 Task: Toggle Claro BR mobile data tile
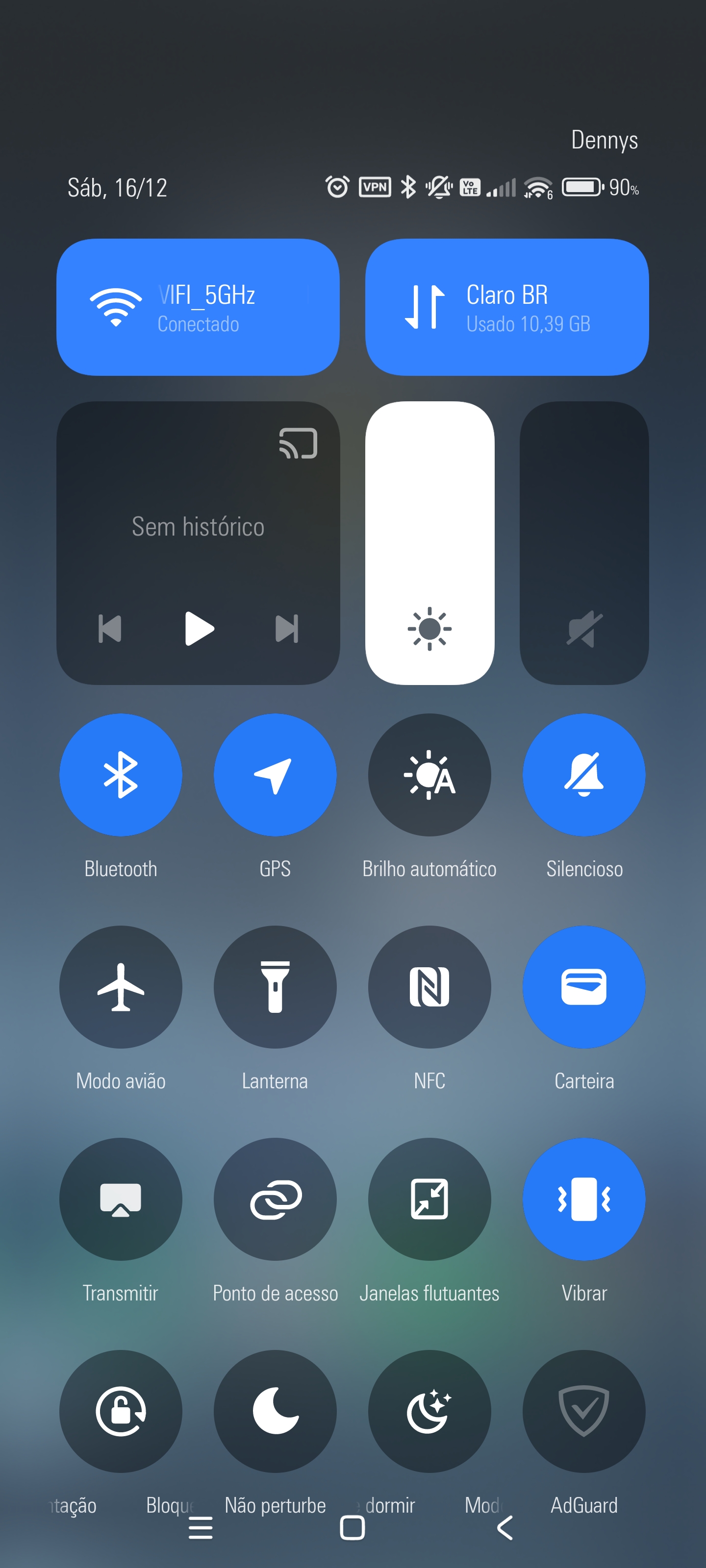[x=507, y=307]
